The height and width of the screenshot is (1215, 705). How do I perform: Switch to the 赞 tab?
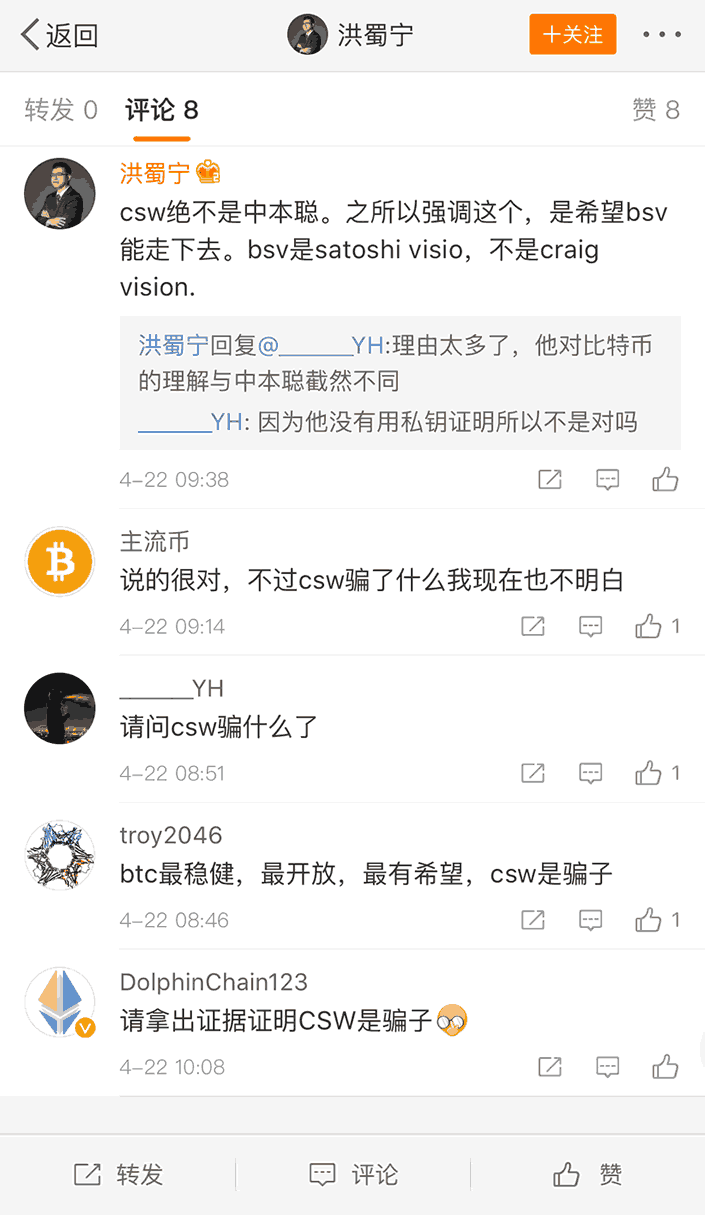[x=656, y=110]
